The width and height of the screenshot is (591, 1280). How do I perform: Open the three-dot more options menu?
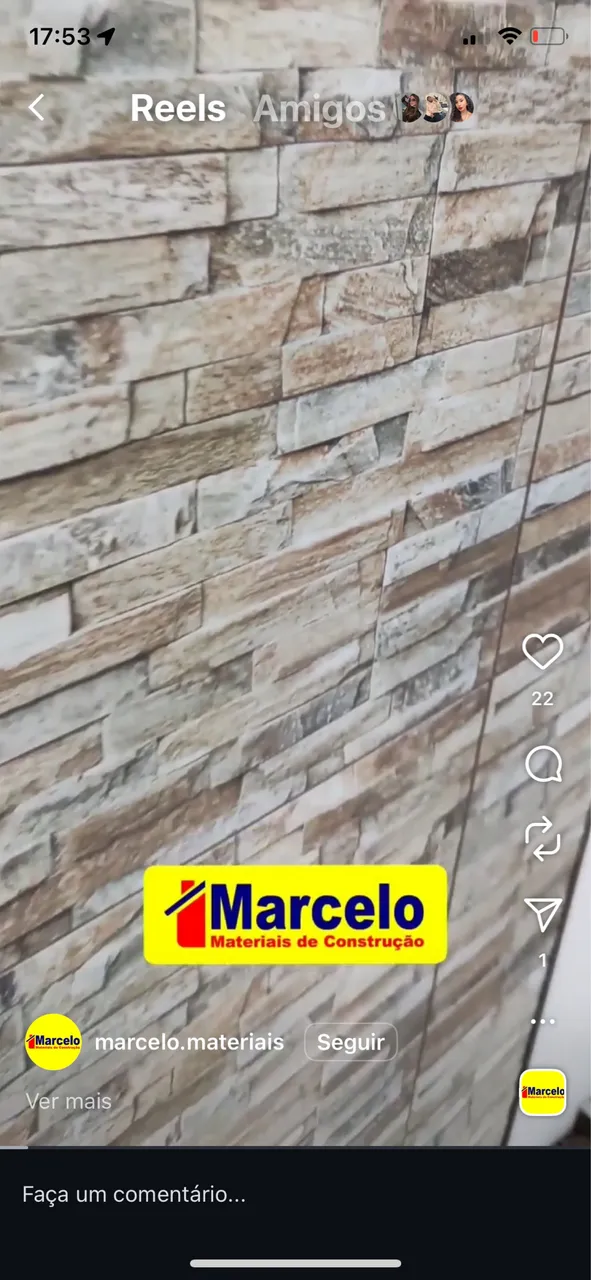point(542,1021)
